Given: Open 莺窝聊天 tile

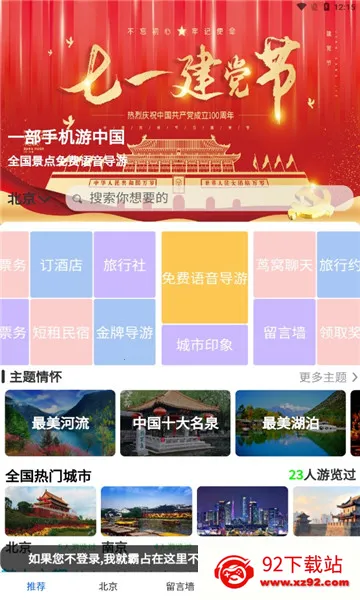Looking at the screenshot, I should pos(284,264).
